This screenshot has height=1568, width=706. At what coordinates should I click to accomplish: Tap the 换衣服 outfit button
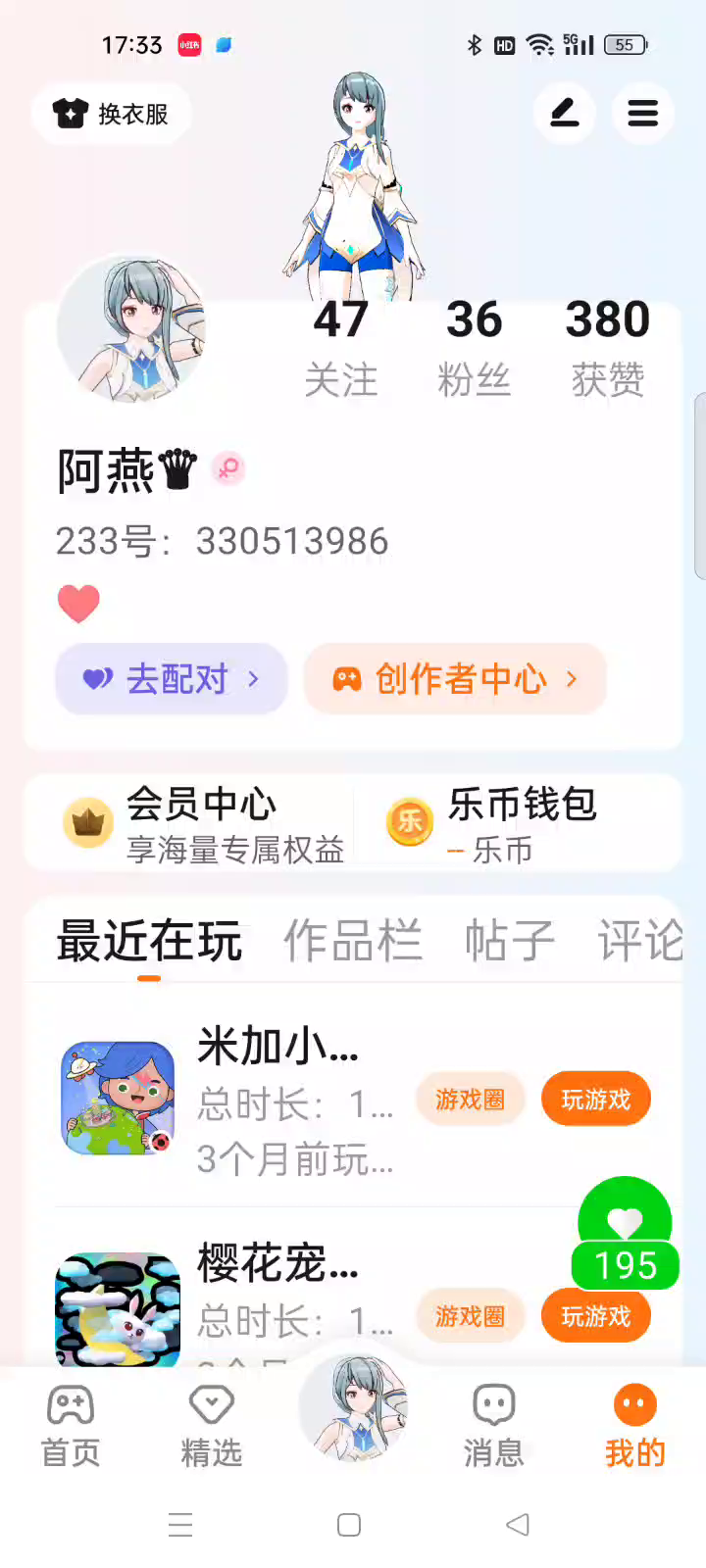pos(111,115)
